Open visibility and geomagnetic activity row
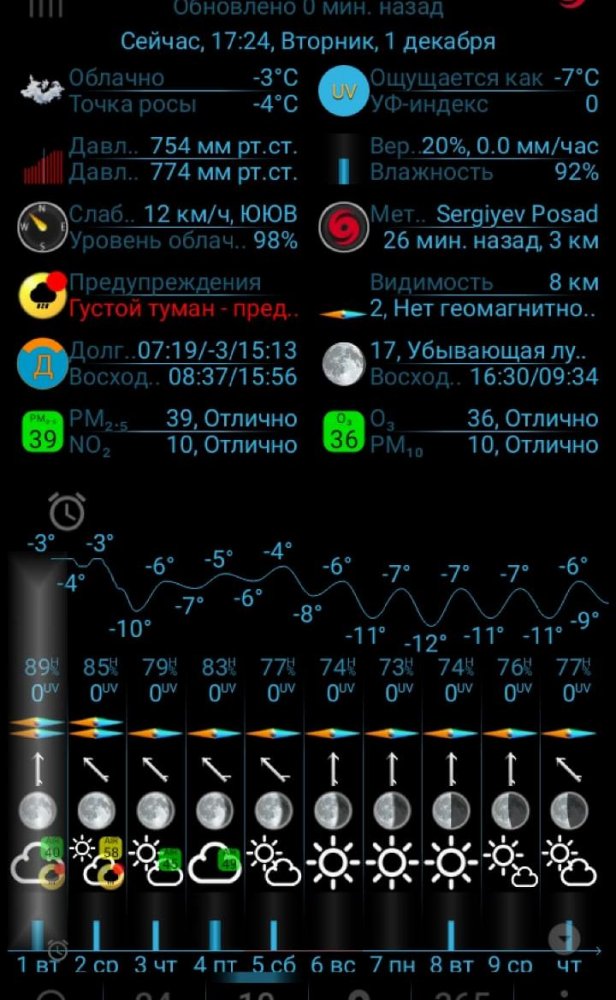616x1000 pixels. tap(460, 295)
